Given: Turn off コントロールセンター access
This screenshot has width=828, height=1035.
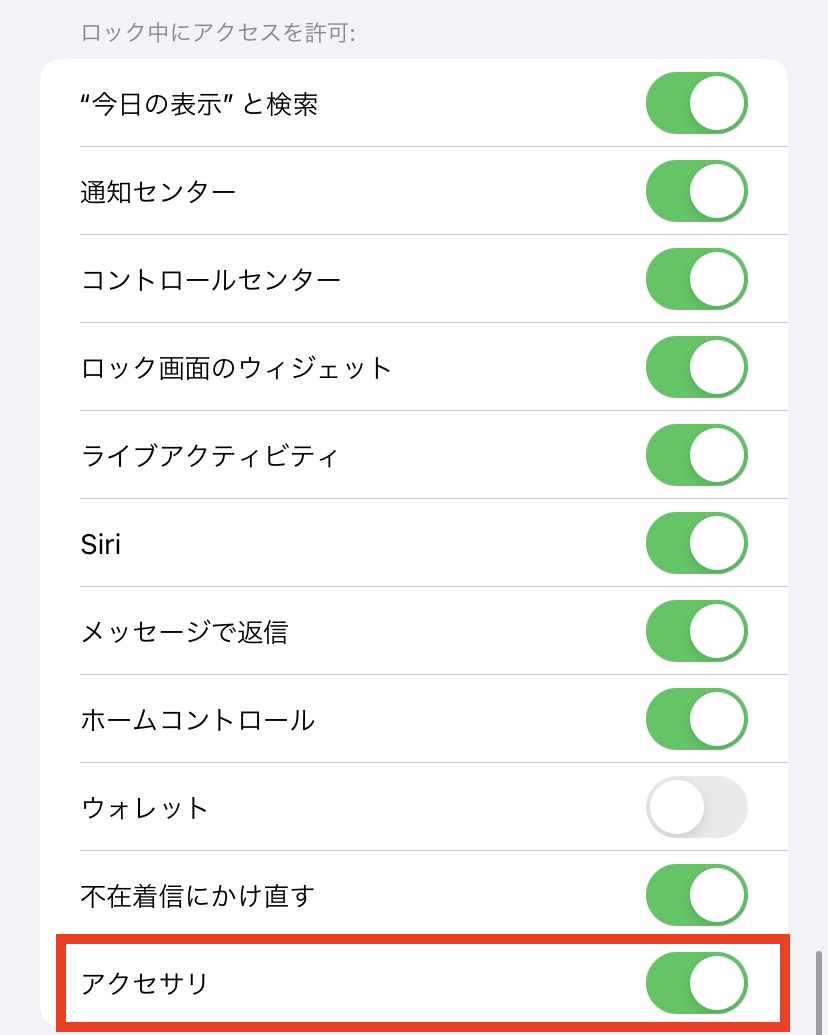Looking at the screenshot, I should click(696, 279).
